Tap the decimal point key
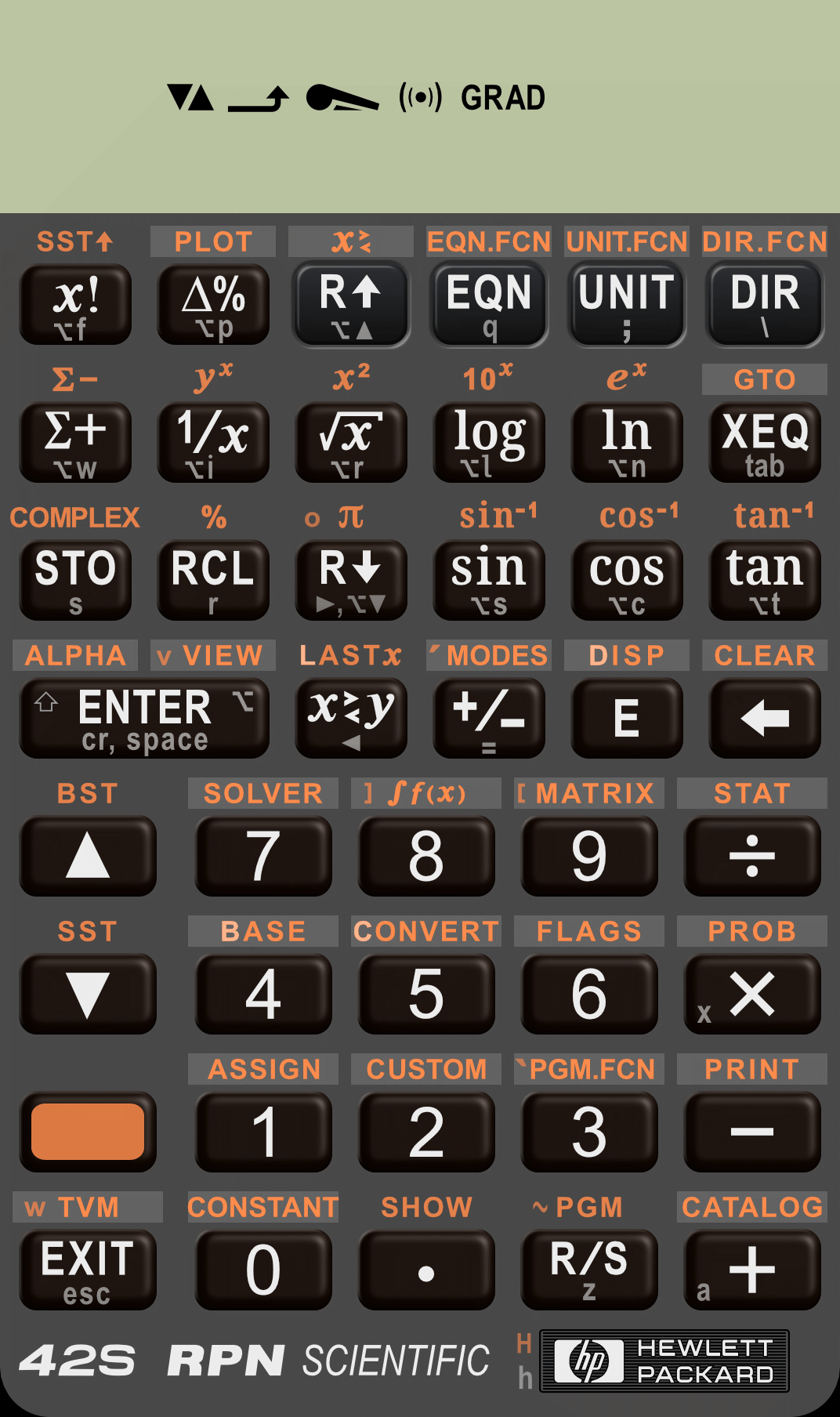 click(x=426, y=1270)
